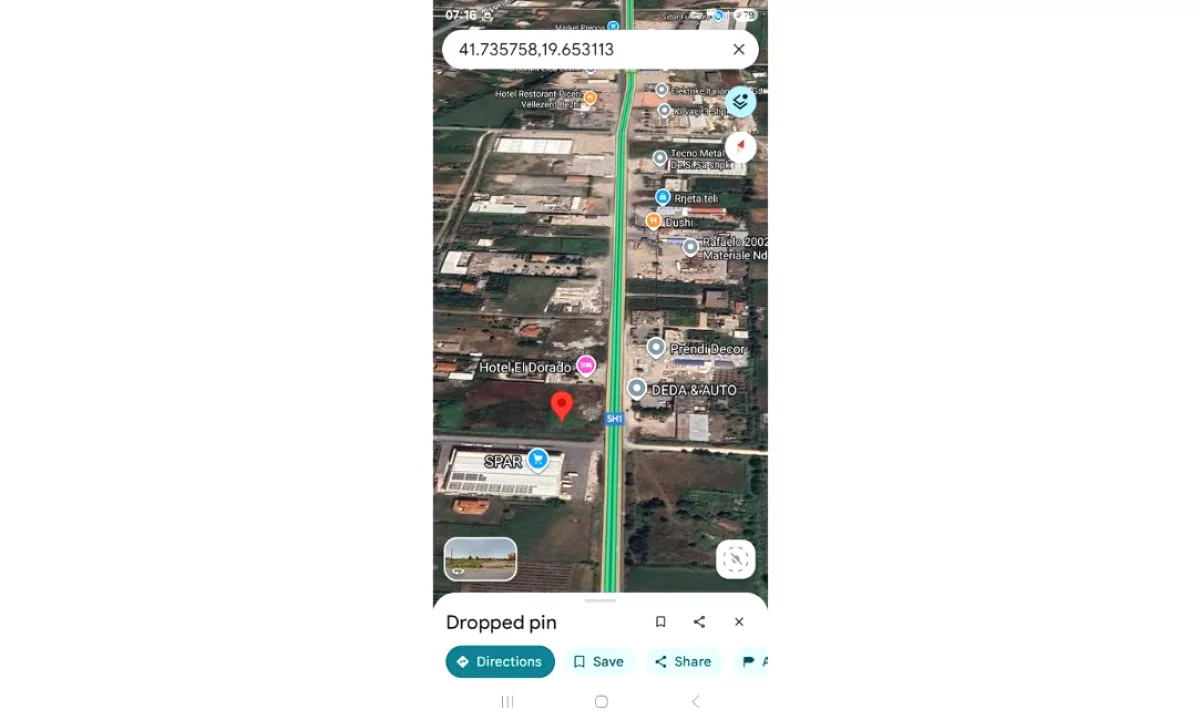Open the map layers selector
This screenshot has height=720, width=1200.
tap(740, 101)
